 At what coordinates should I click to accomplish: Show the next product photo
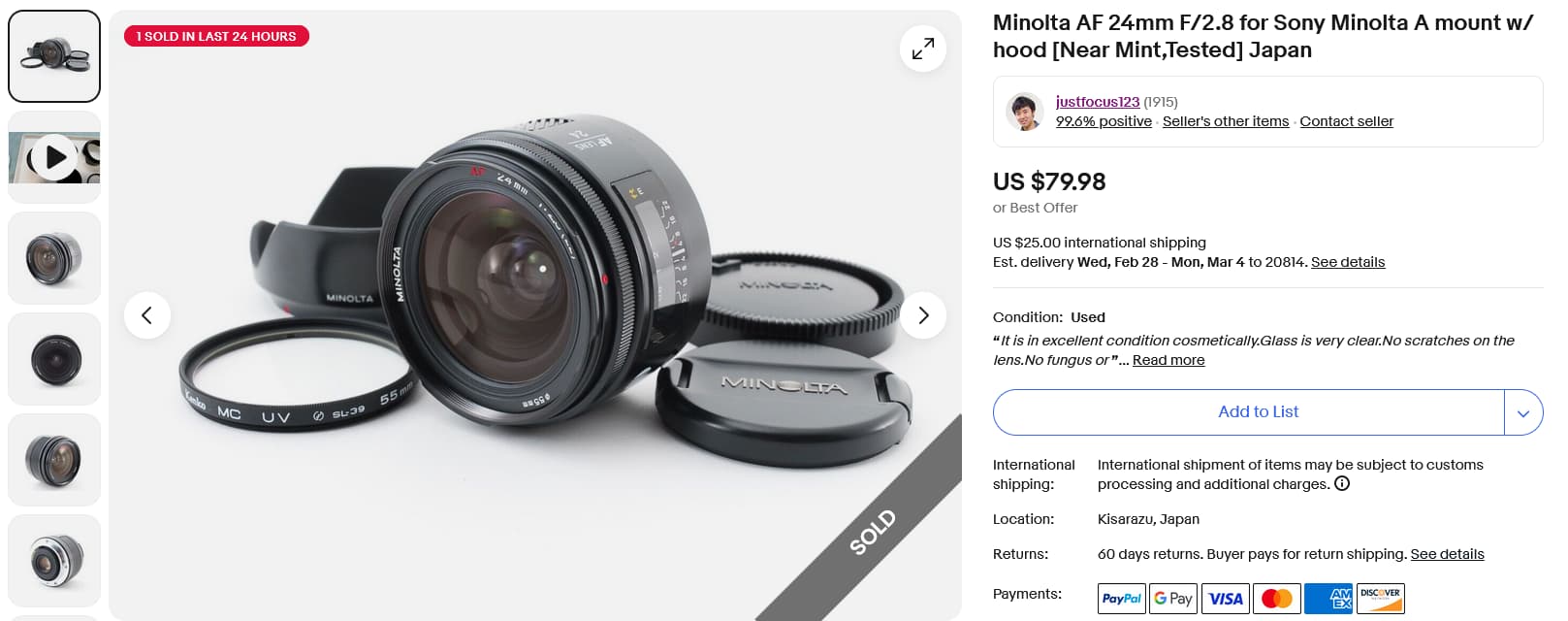coord(922,315)
